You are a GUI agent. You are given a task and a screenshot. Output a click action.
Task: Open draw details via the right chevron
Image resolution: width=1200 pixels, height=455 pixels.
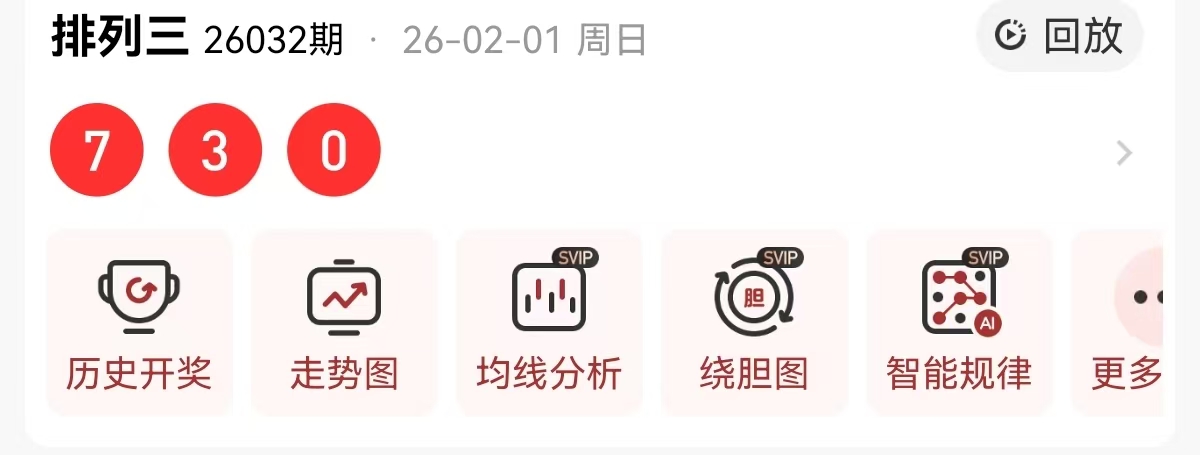(1125, 153)
